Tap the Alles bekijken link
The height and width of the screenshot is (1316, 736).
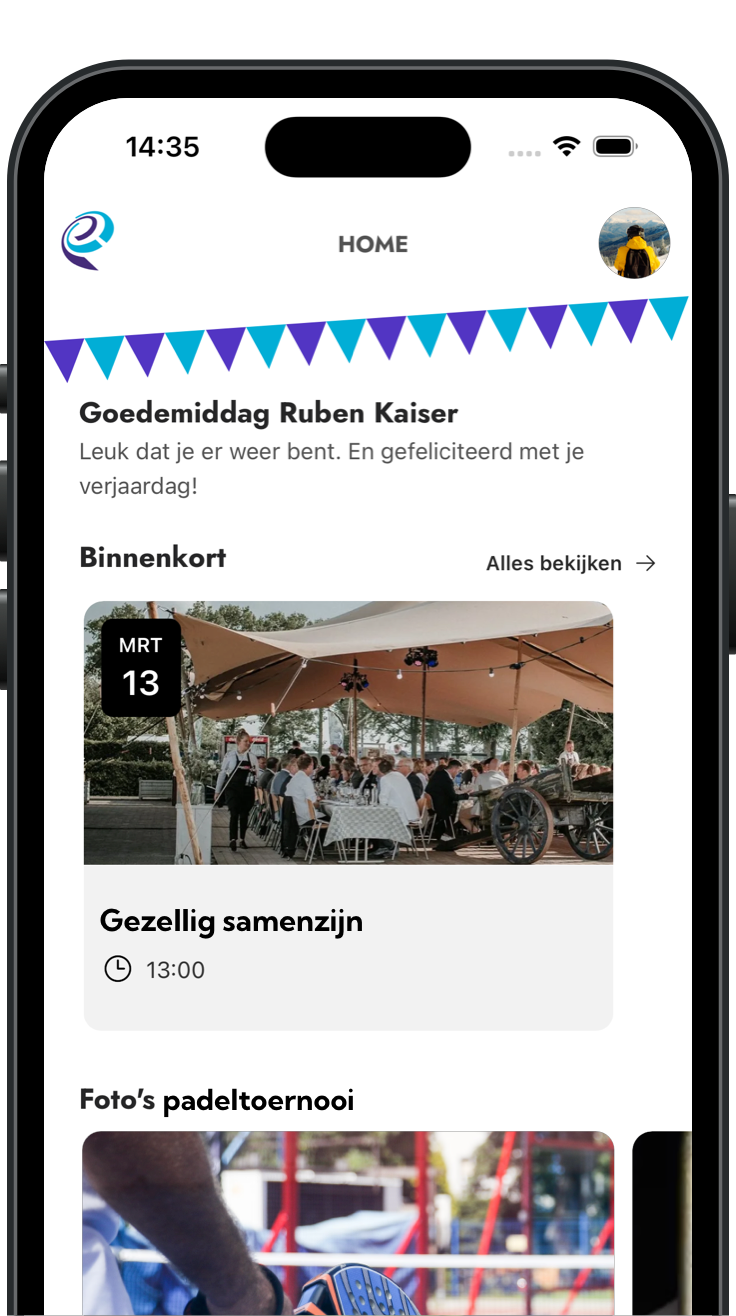(x=570, y=563)
